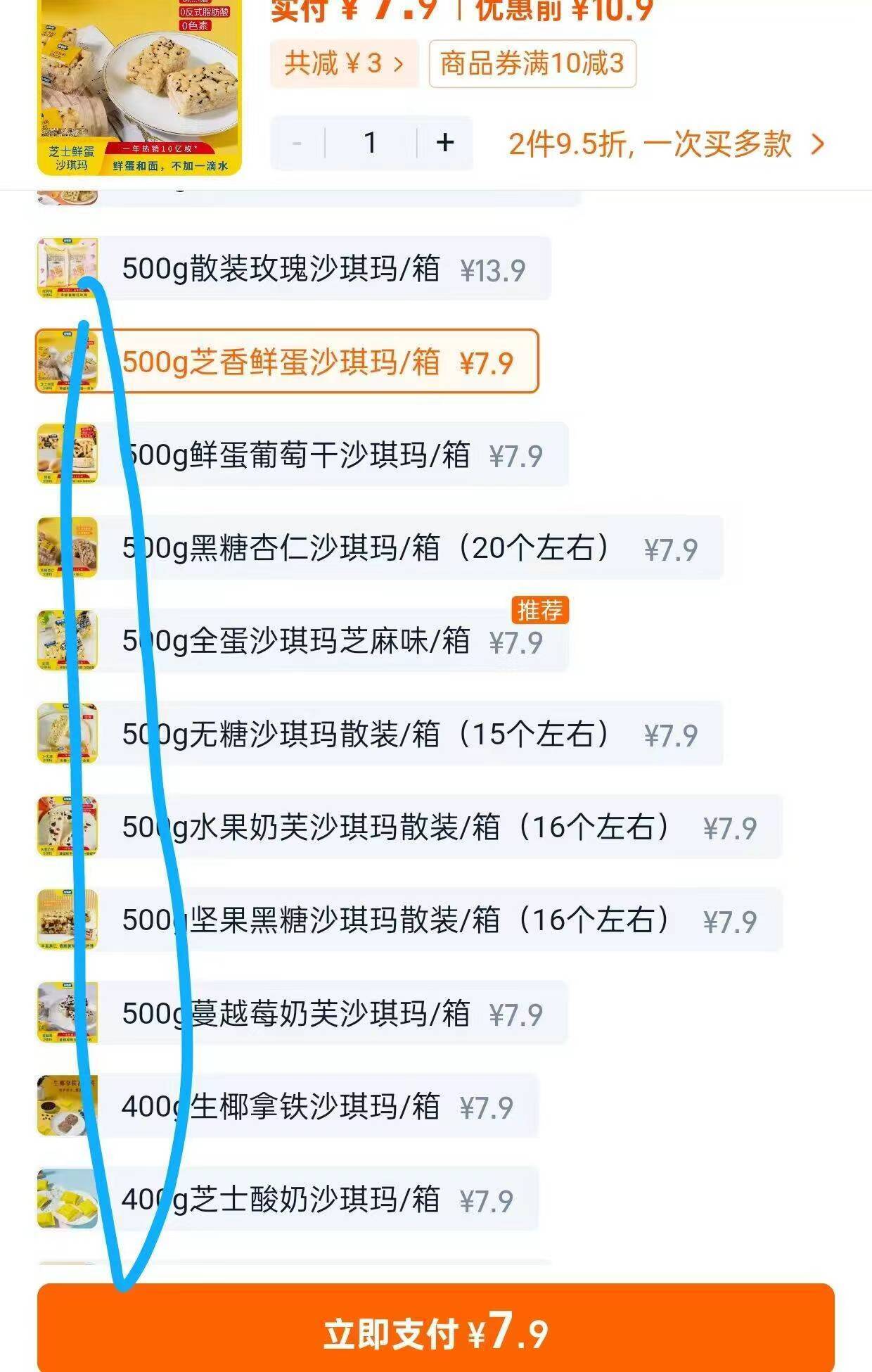Click the 蔓越莓奶芙沙琪玛 variant thumbnail
The image size is (872, 1372).
[x=67, y=1013]
